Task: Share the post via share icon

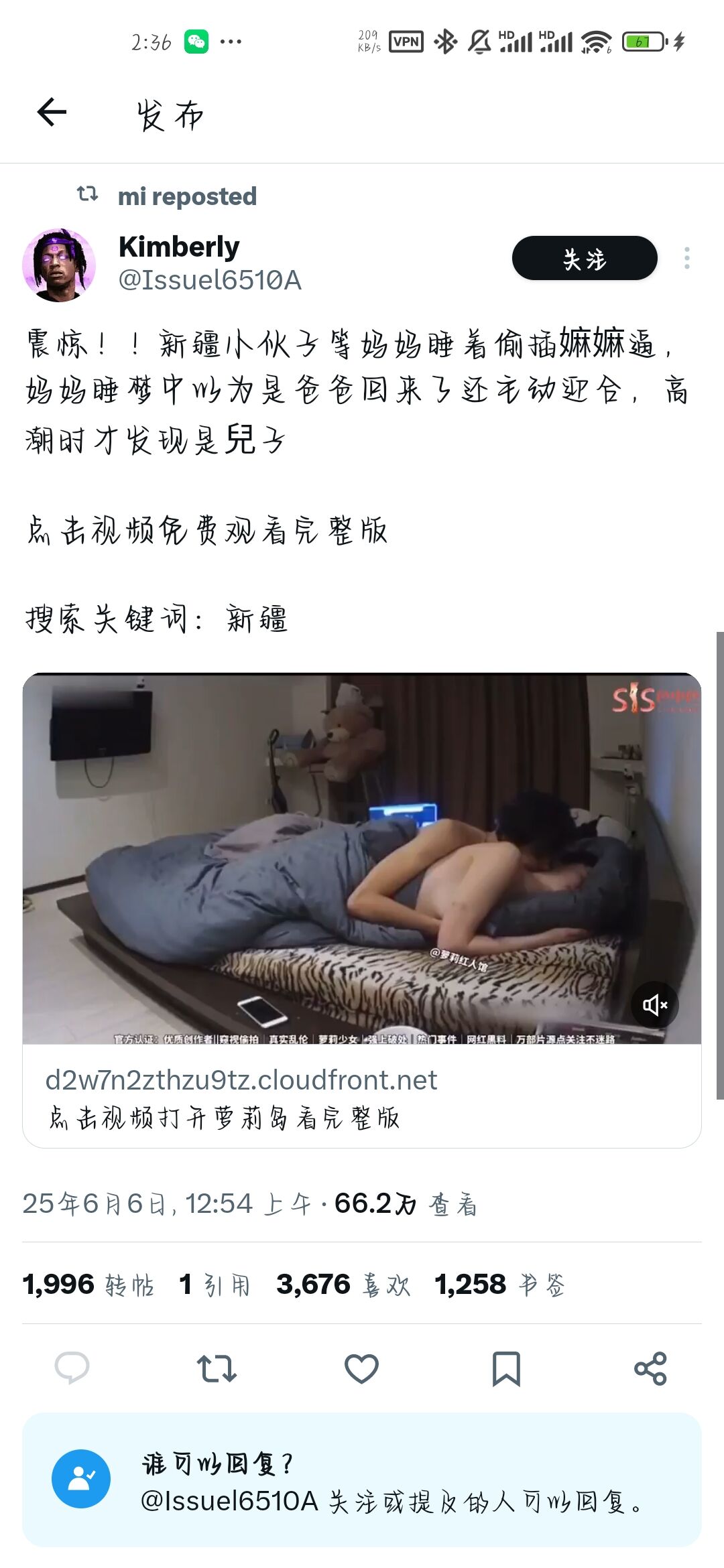Action: (x=650, y=1368)
